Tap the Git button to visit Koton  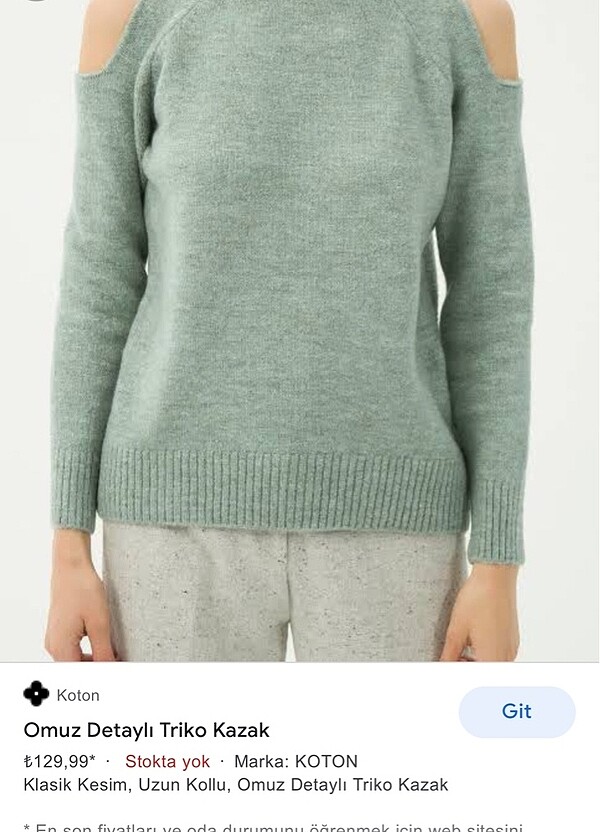[x=516, y=712]
